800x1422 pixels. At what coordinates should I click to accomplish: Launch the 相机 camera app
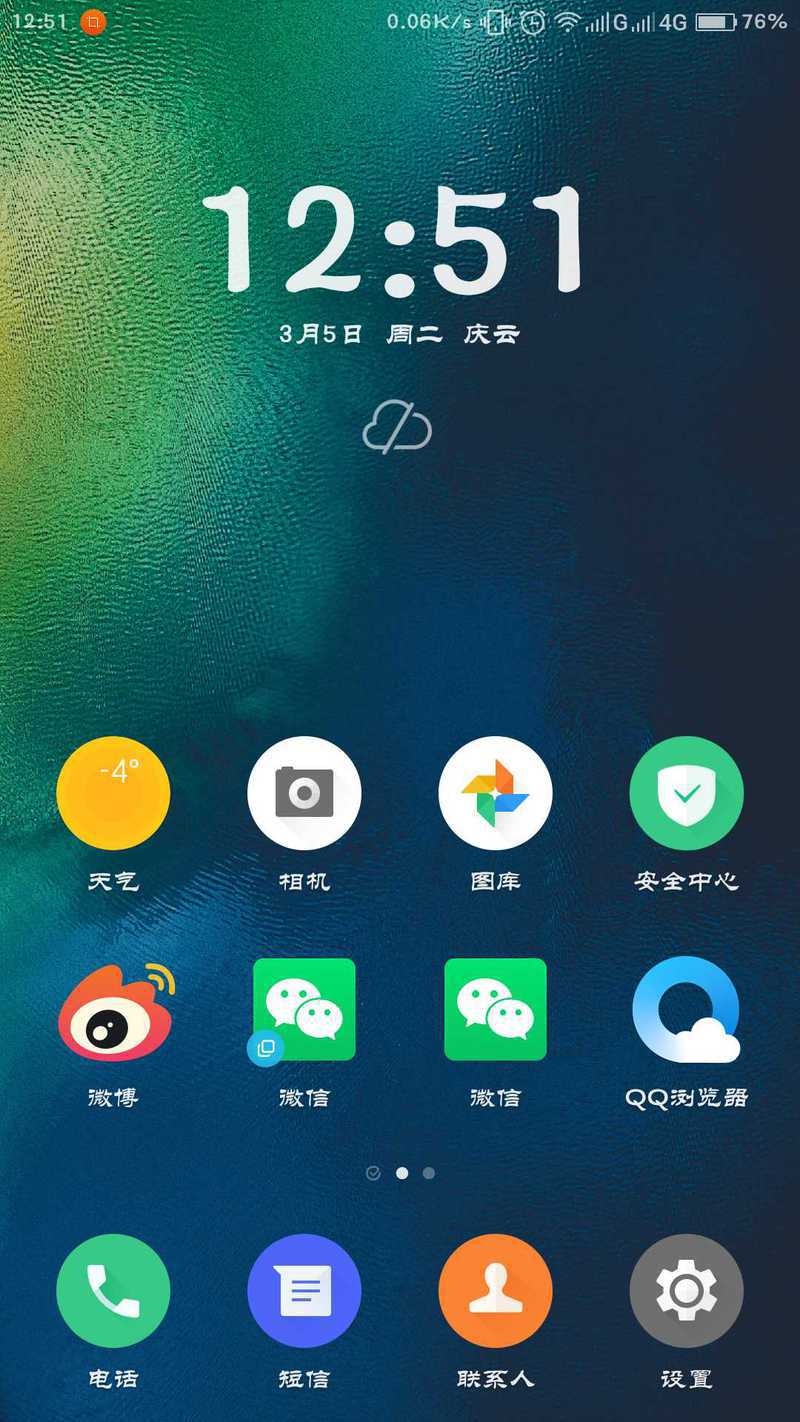click(x=304, y=793)
